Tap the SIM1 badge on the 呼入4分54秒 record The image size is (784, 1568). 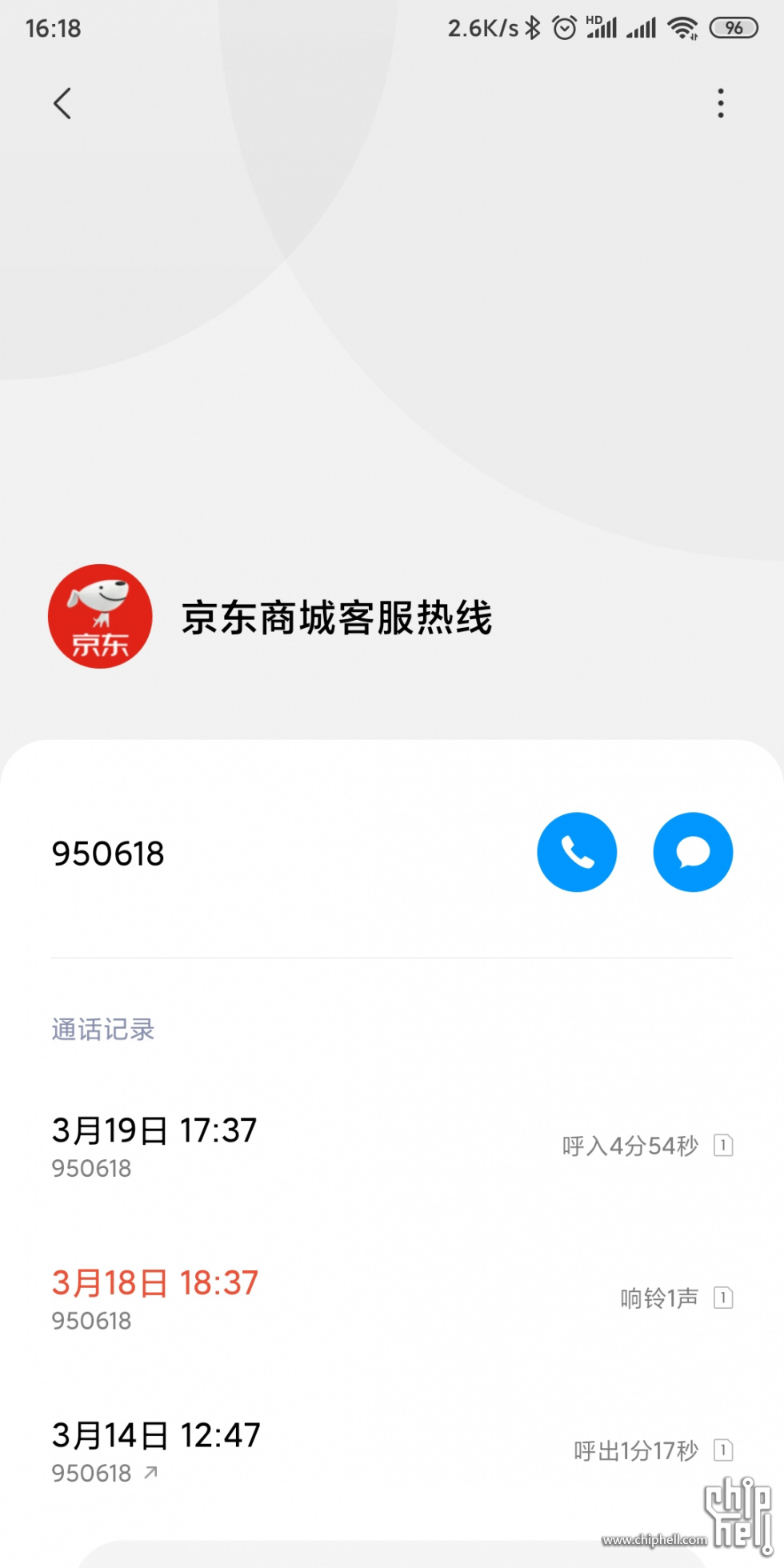[722, 1146]
